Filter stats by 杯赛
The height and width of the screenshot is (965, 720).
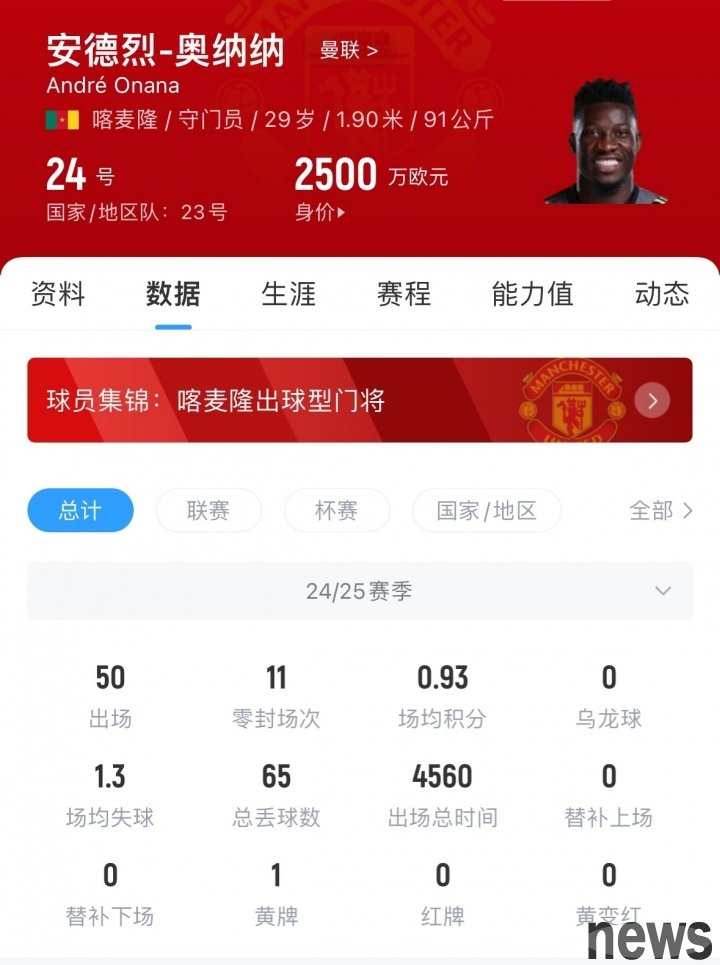pos(336,511)
